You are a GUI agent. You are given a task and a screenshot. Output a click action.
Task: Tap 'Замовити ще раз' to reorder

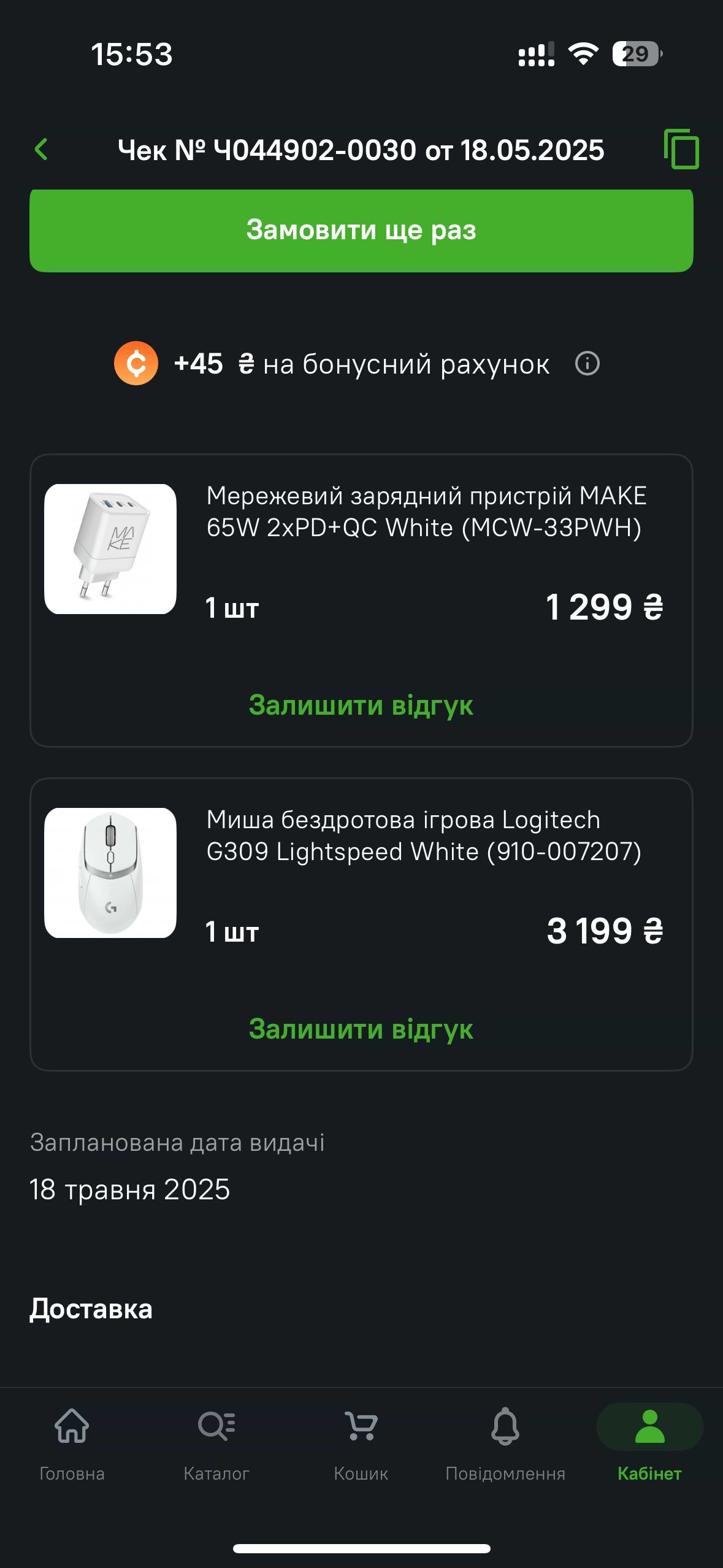click(361, 231)
